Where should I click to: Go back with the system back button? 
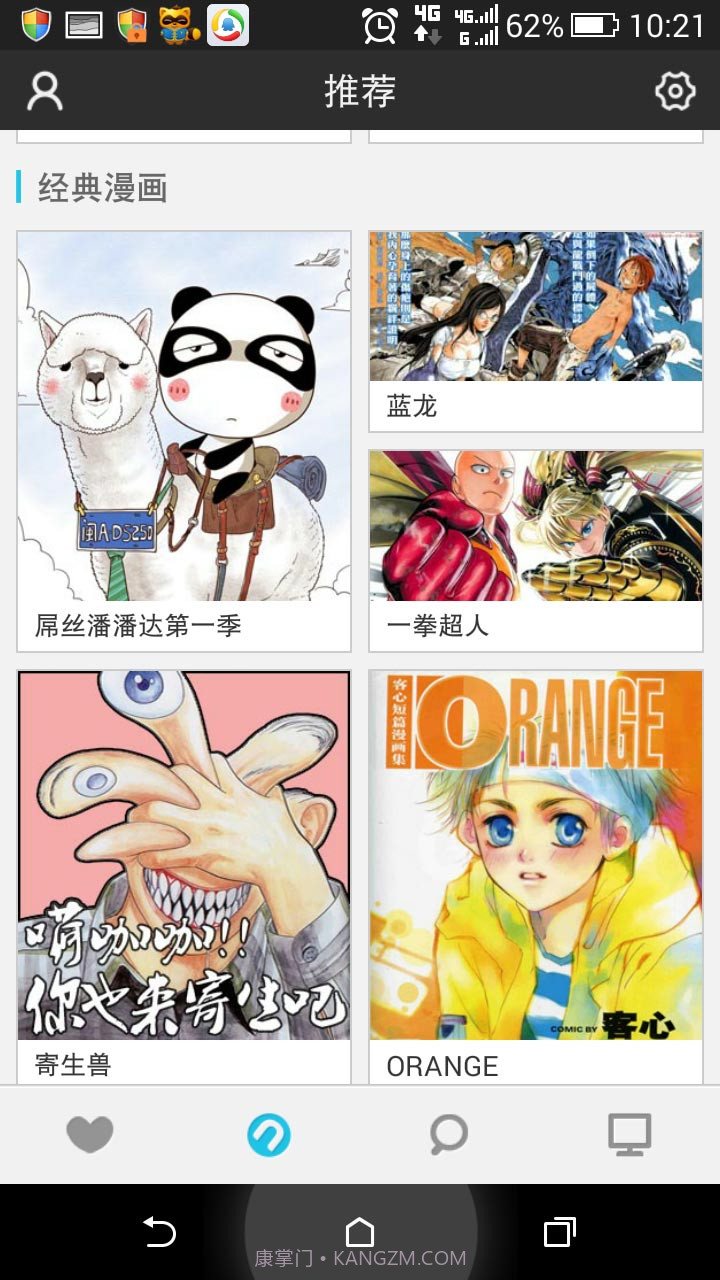[159, 1232]
